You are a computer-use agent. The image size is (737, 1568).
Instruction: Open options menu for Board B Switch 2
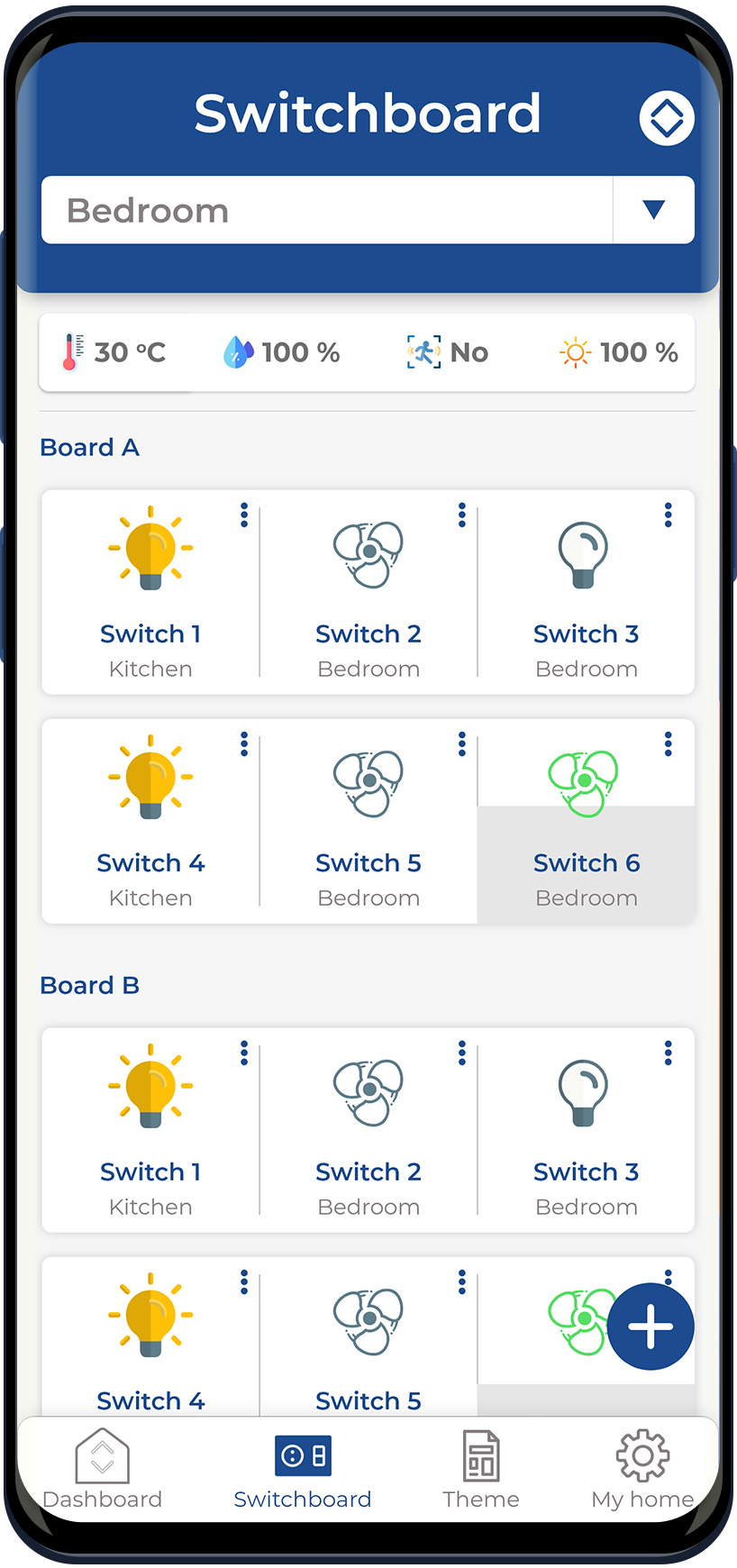[462, 1053]
